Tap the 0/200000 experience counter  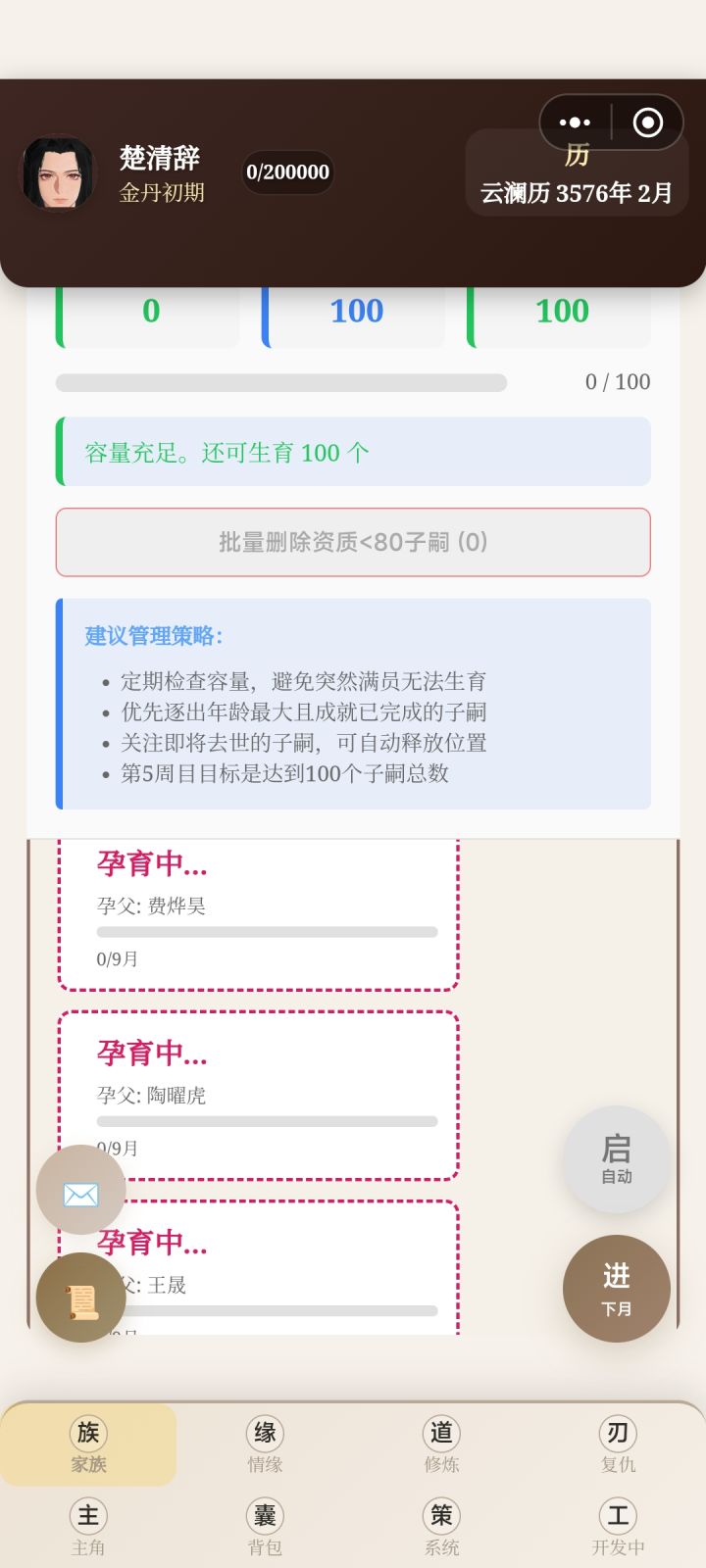click(287, 171)
